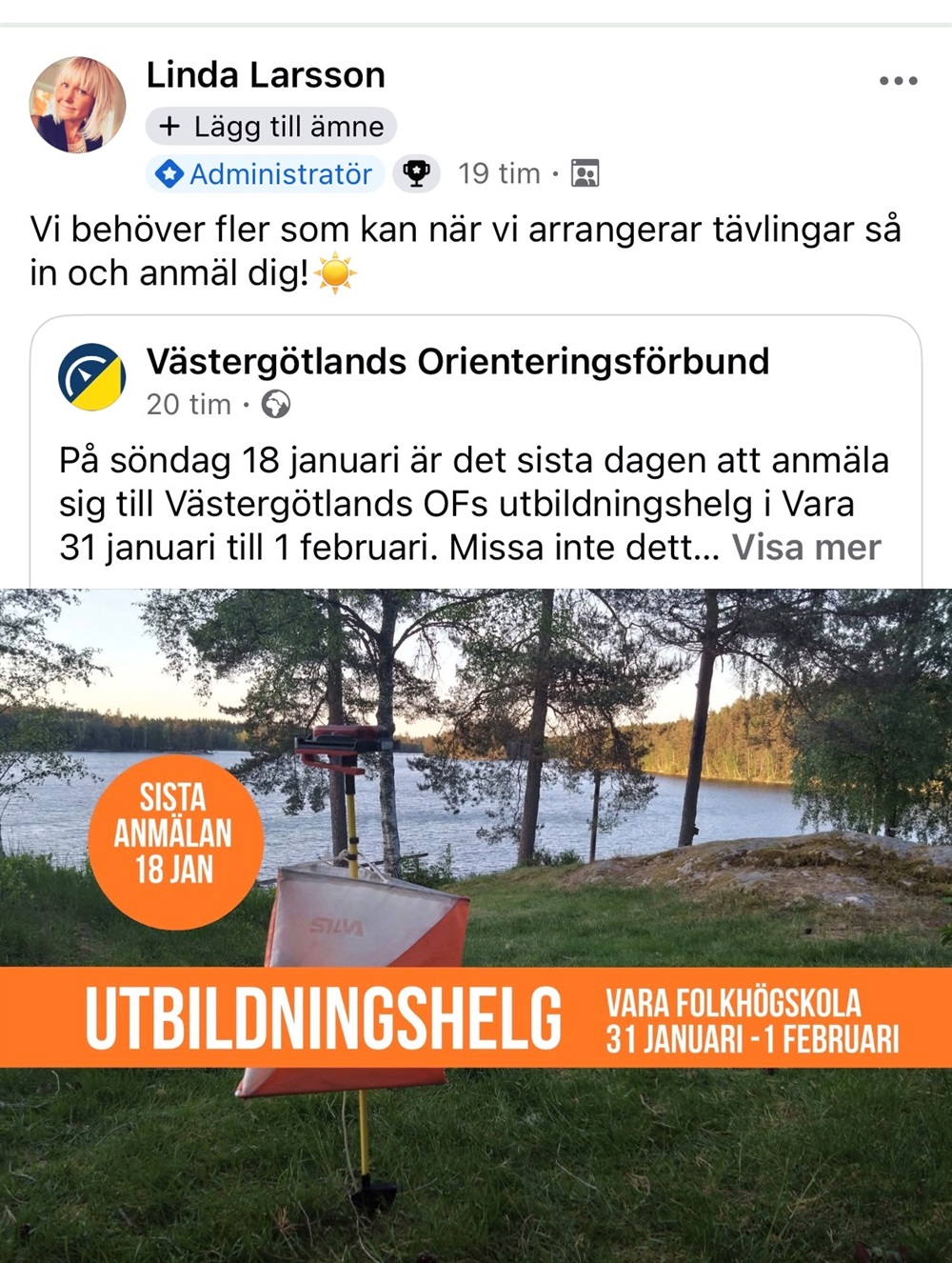Open Linda Larsson's profile name

coord(266,75)
